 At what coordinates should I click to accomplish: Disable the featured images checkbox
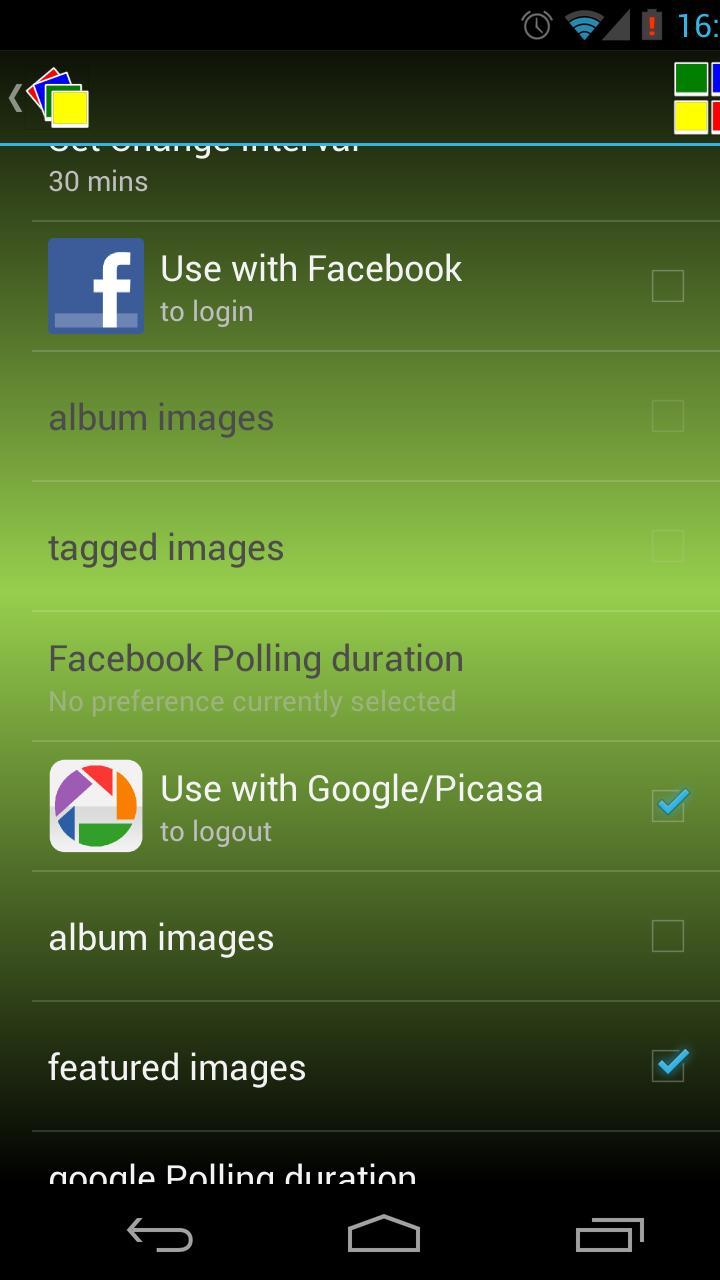pos(667,1066)
